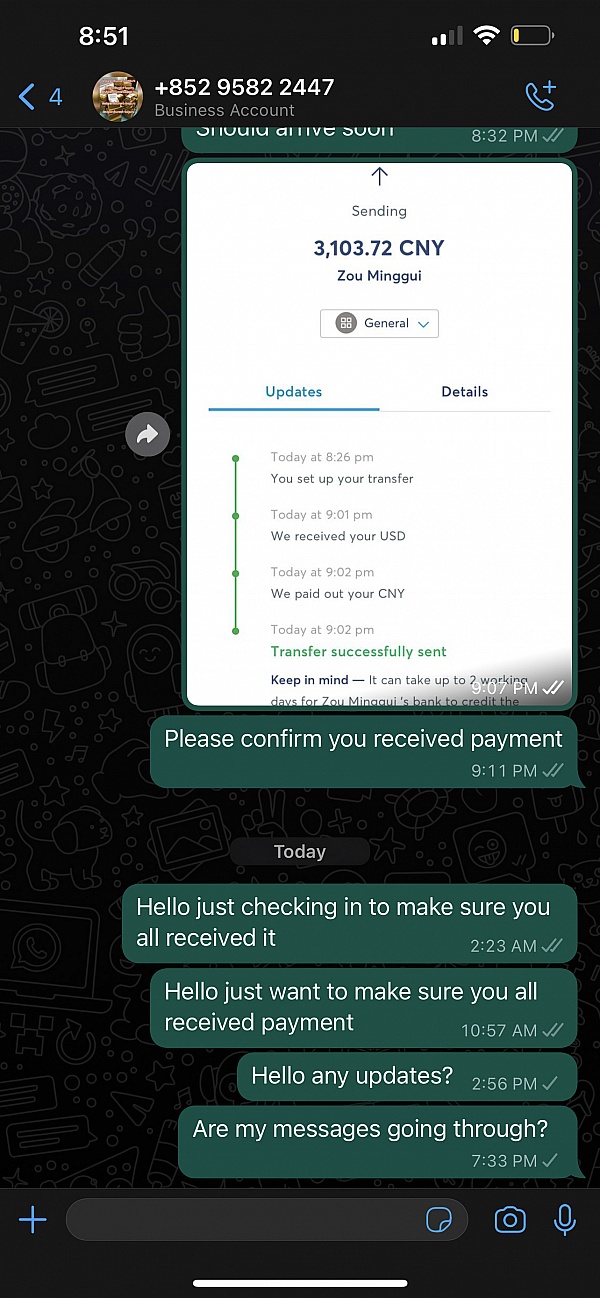Screen dimensions: 600x1298
Task: Open the camera to take a photo
Action: (510, 1220)
